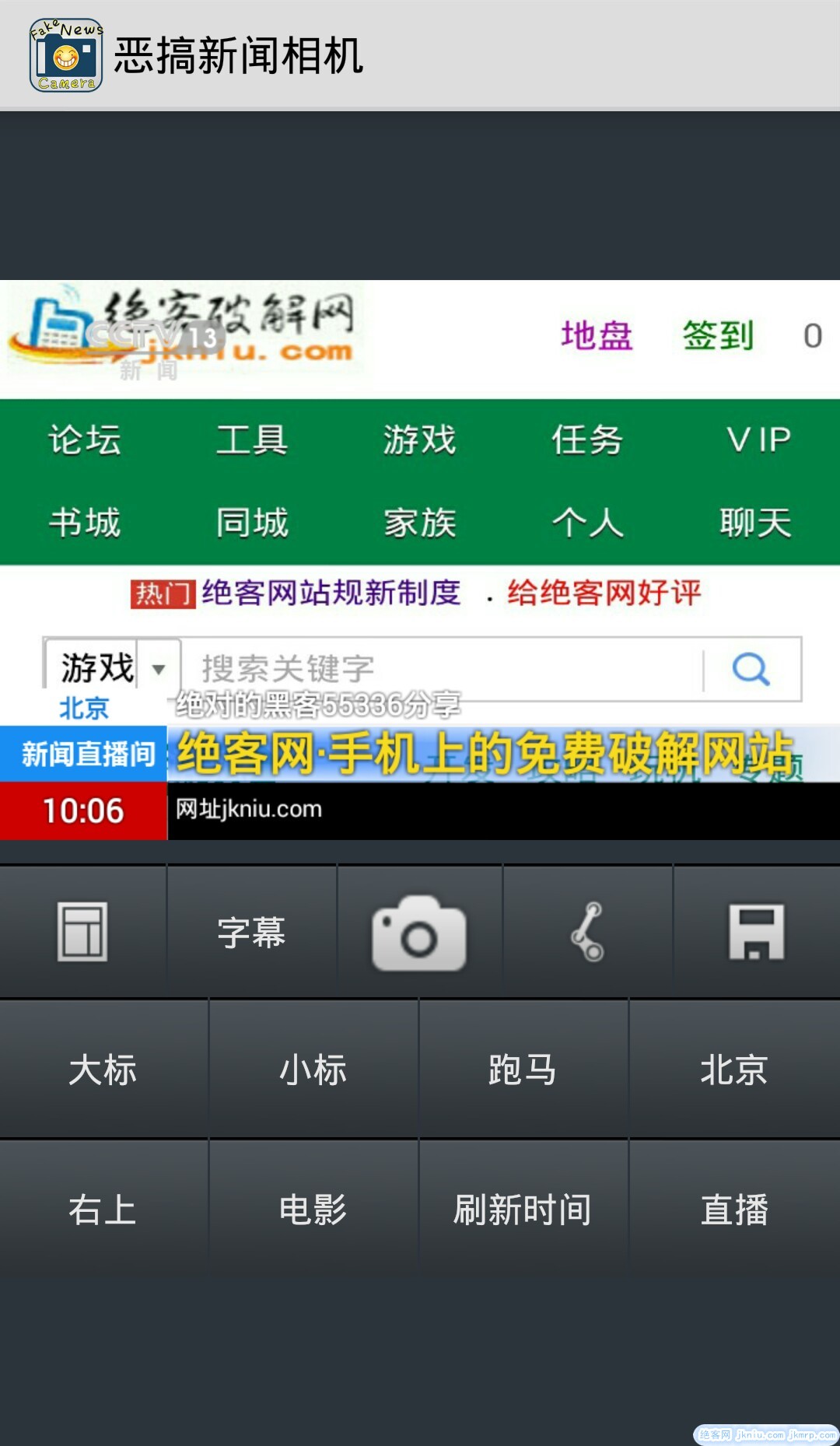This screenshot has height=1446, width=840.
Task: Change the 北京 location label
Action: (734, 1070)
